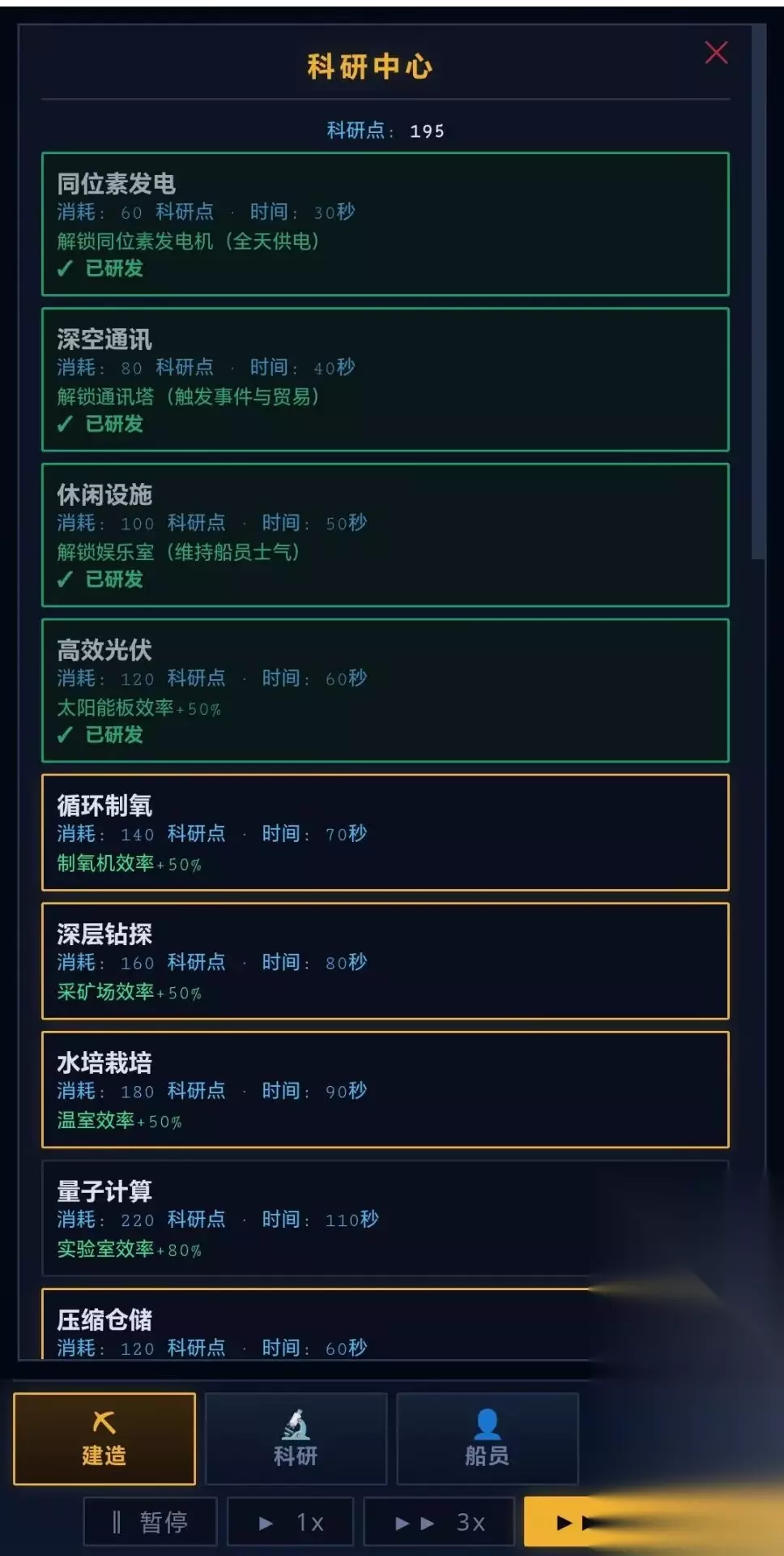Screen dimensions: 784x1556
Task: Go to the 船员 tab
Action: pos(487,1438)
